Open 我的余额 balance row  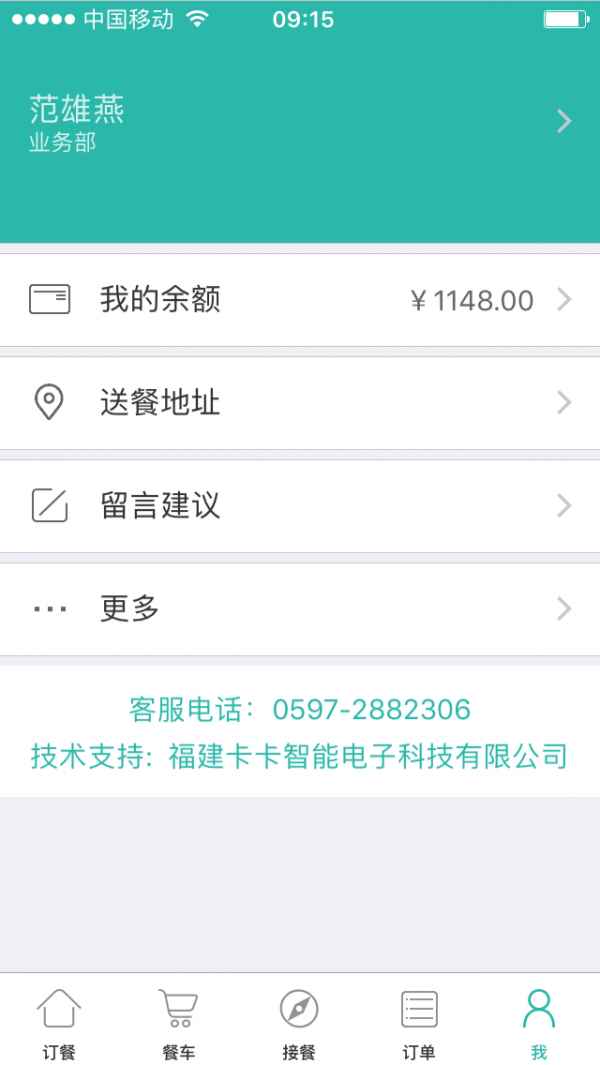coord(300,300)
